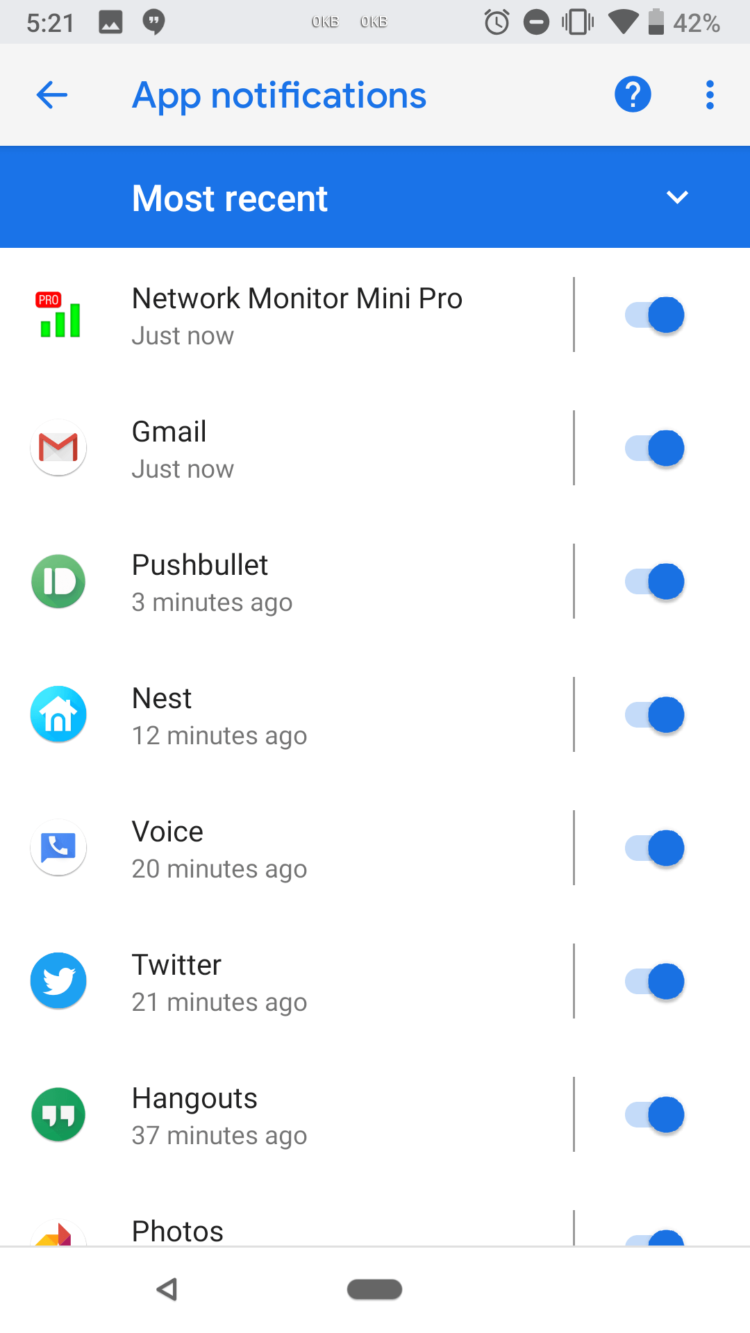Expand the Most recent chevron
The width and height of the screenshot is (750, 1333).
[x=677, y=197]
